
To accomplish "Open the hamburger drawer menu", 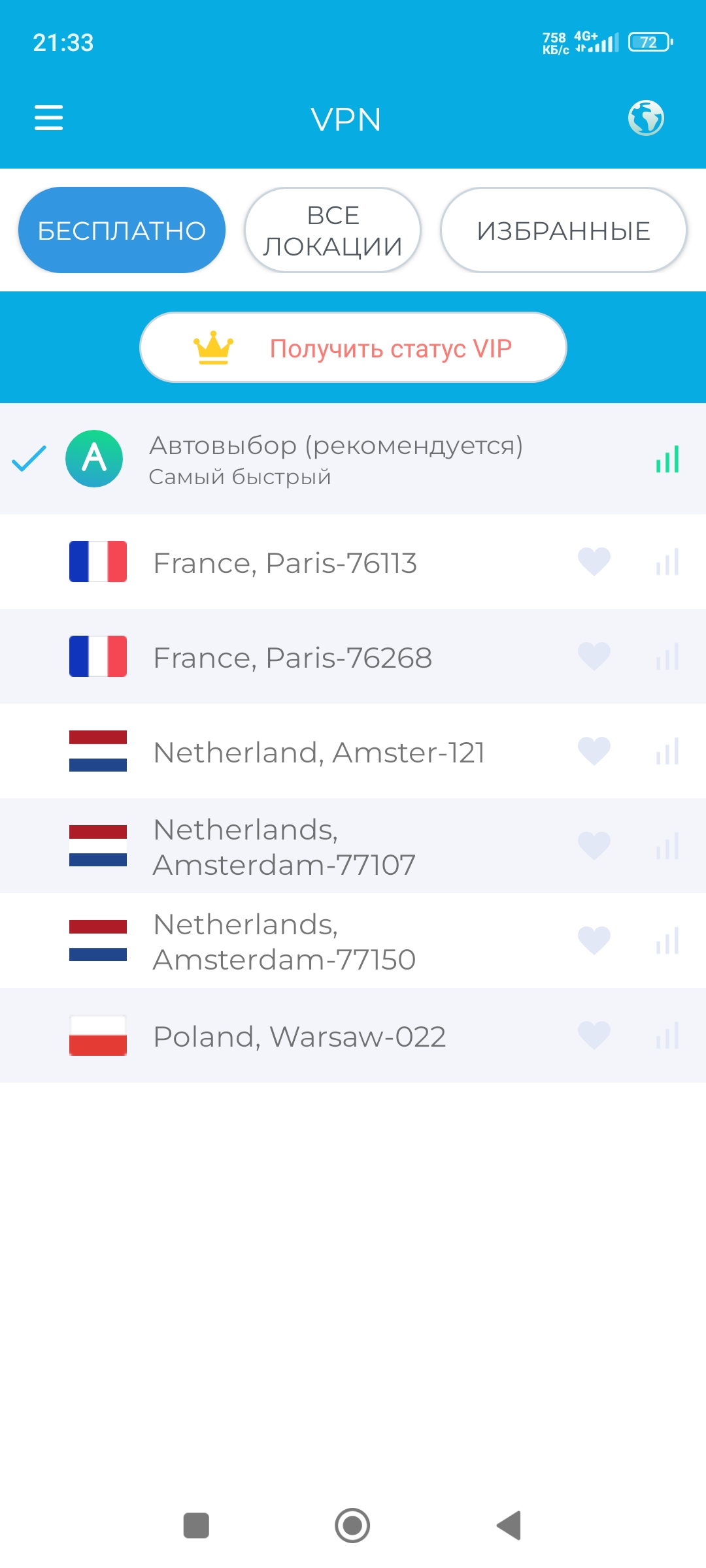I will pyautogui.click(x=48, y=118).
